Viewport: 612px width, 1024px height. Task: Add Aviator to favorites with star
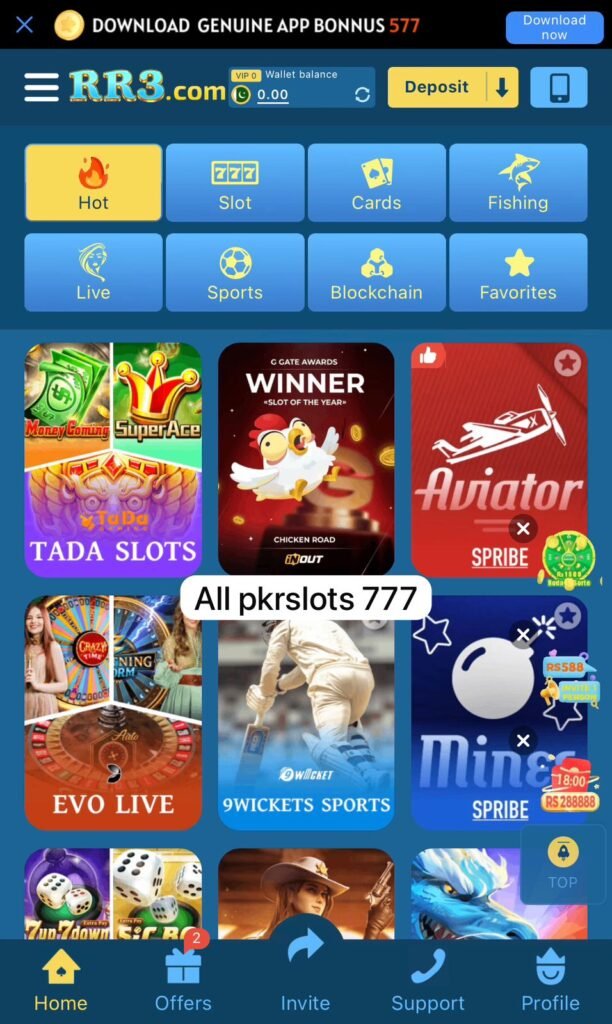(568, 362)
